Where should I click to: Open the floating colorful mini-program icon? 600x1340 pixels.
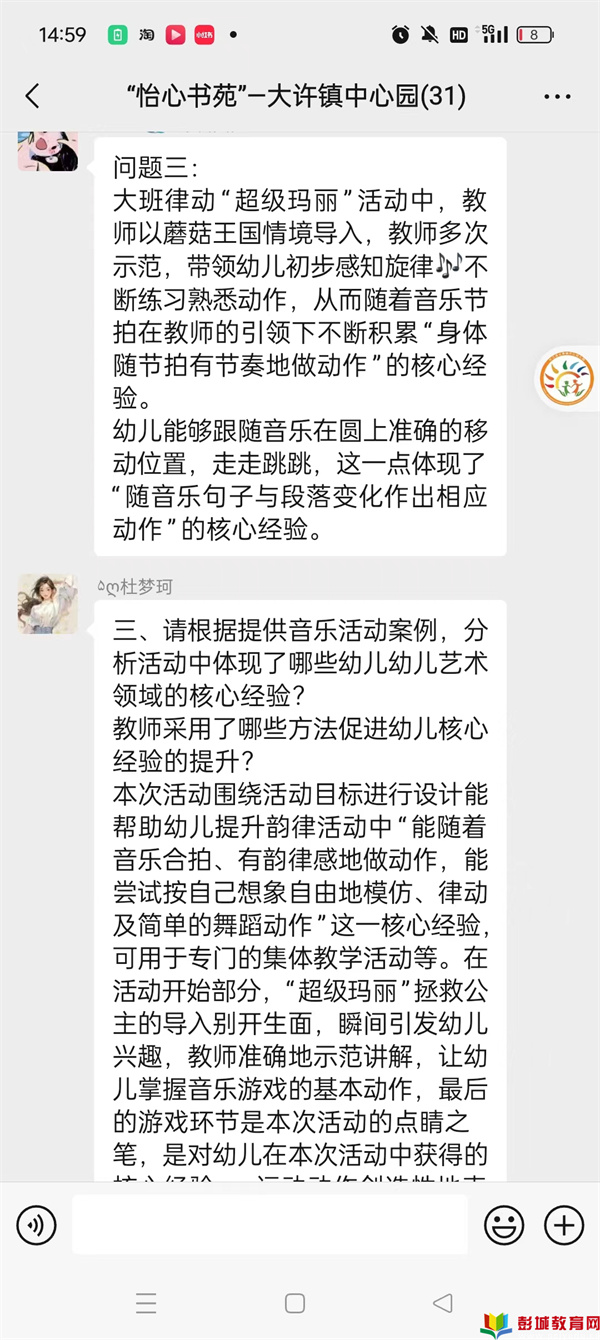click(567, 378)
